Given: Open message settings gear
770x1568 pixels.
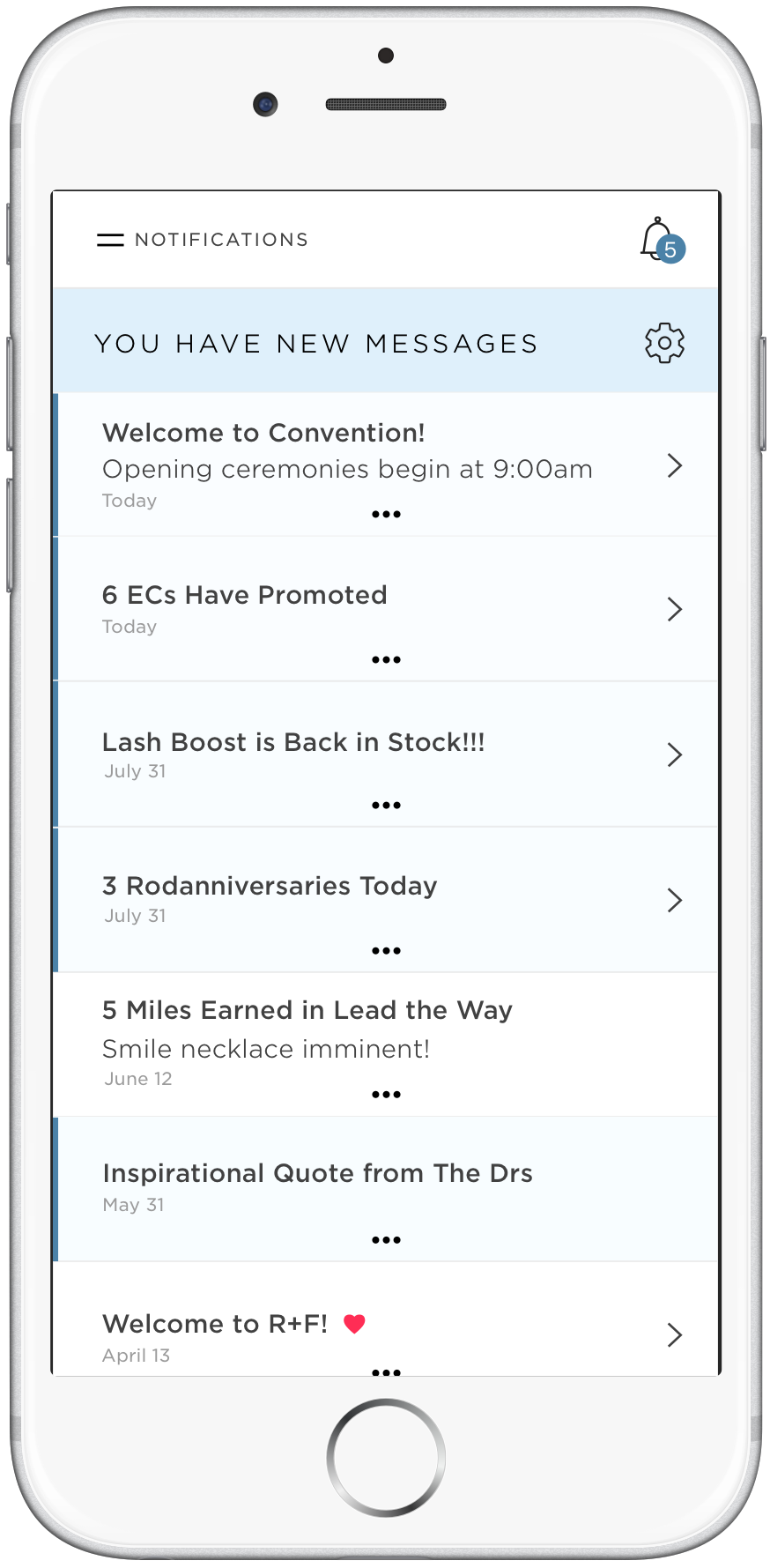Looking at the screenshot, I should coord(664,343).
